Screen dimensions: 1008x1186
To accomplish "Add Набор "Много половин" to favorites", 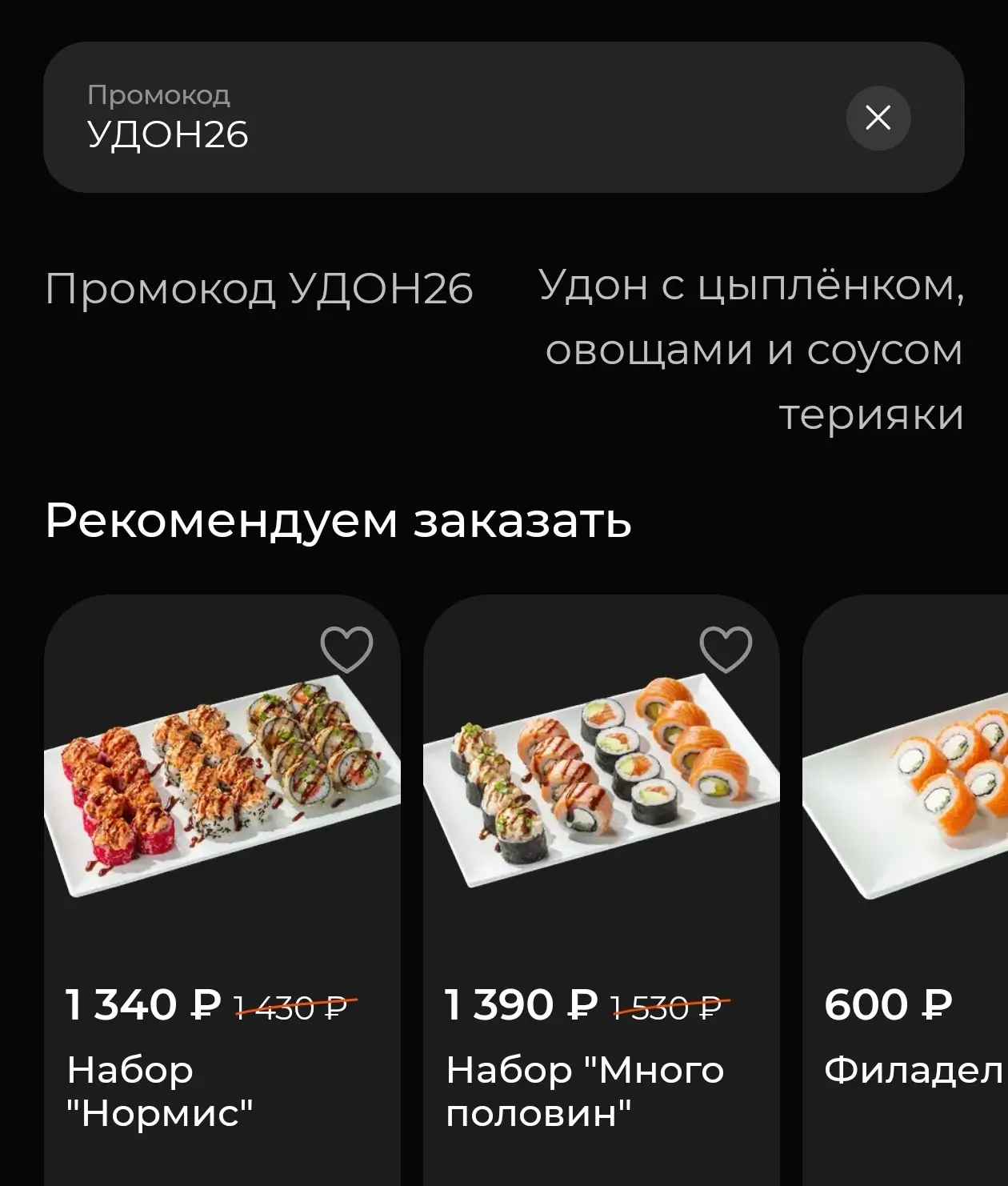I will tap(726, 649).
